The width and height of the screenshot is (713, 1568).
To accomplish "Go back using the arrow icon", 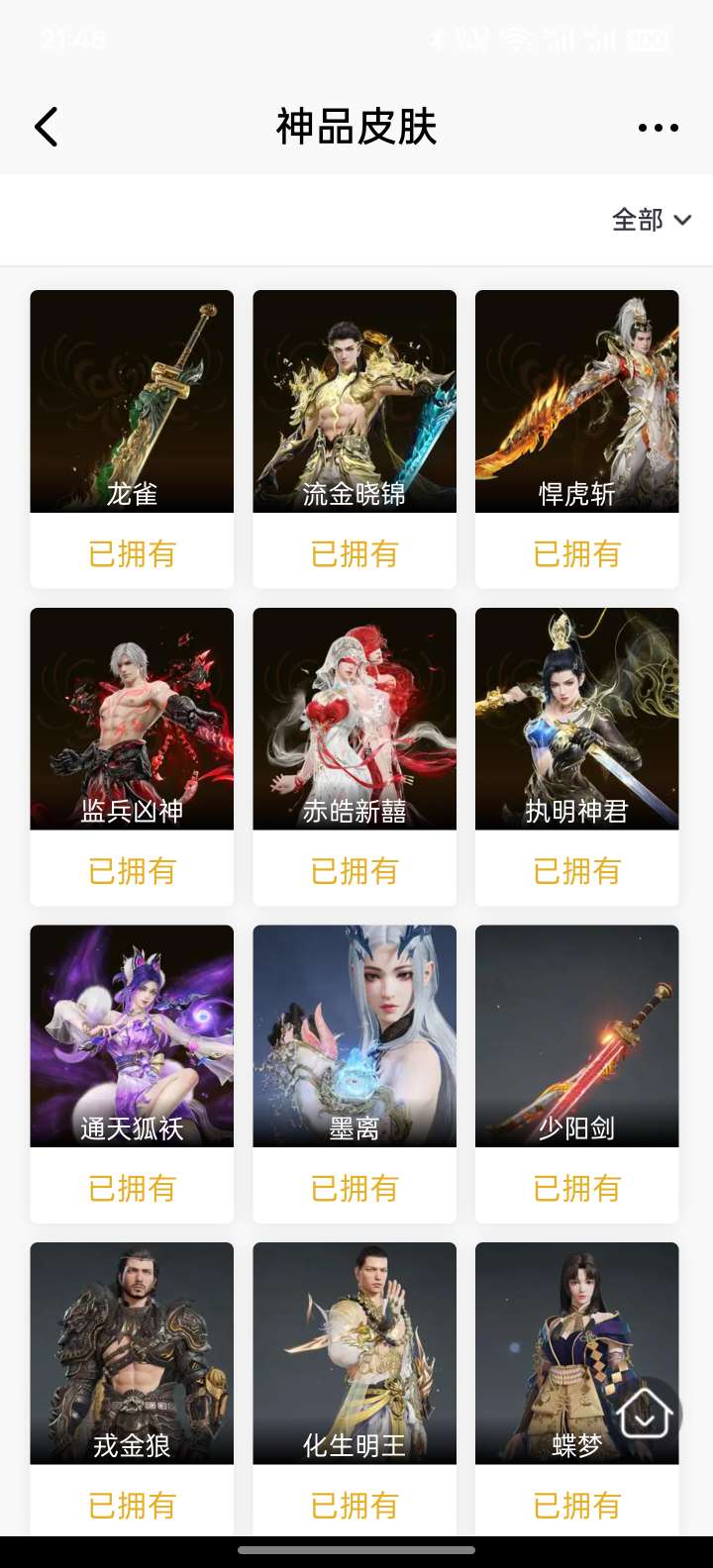I will point(47,128).
